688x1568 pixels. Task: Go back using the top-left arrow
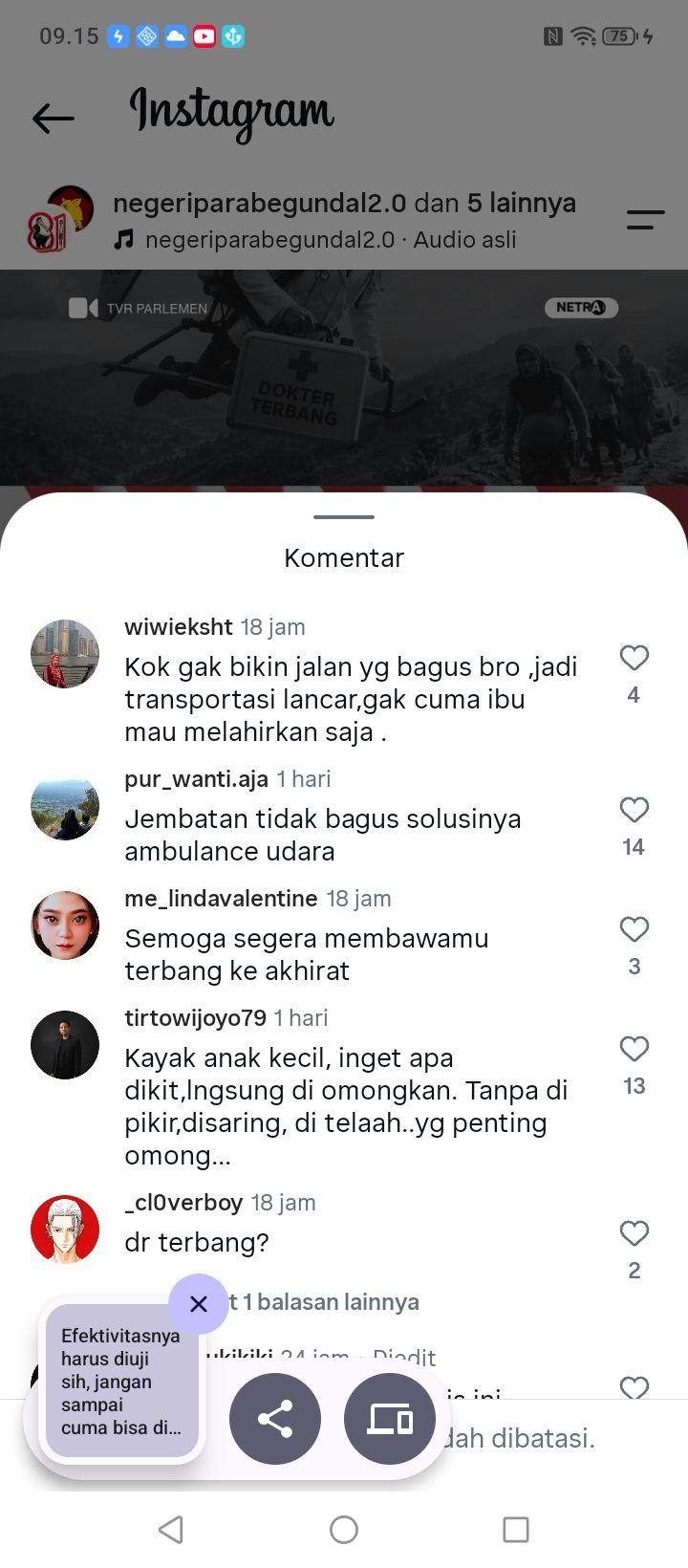click(x=53, y=119)
